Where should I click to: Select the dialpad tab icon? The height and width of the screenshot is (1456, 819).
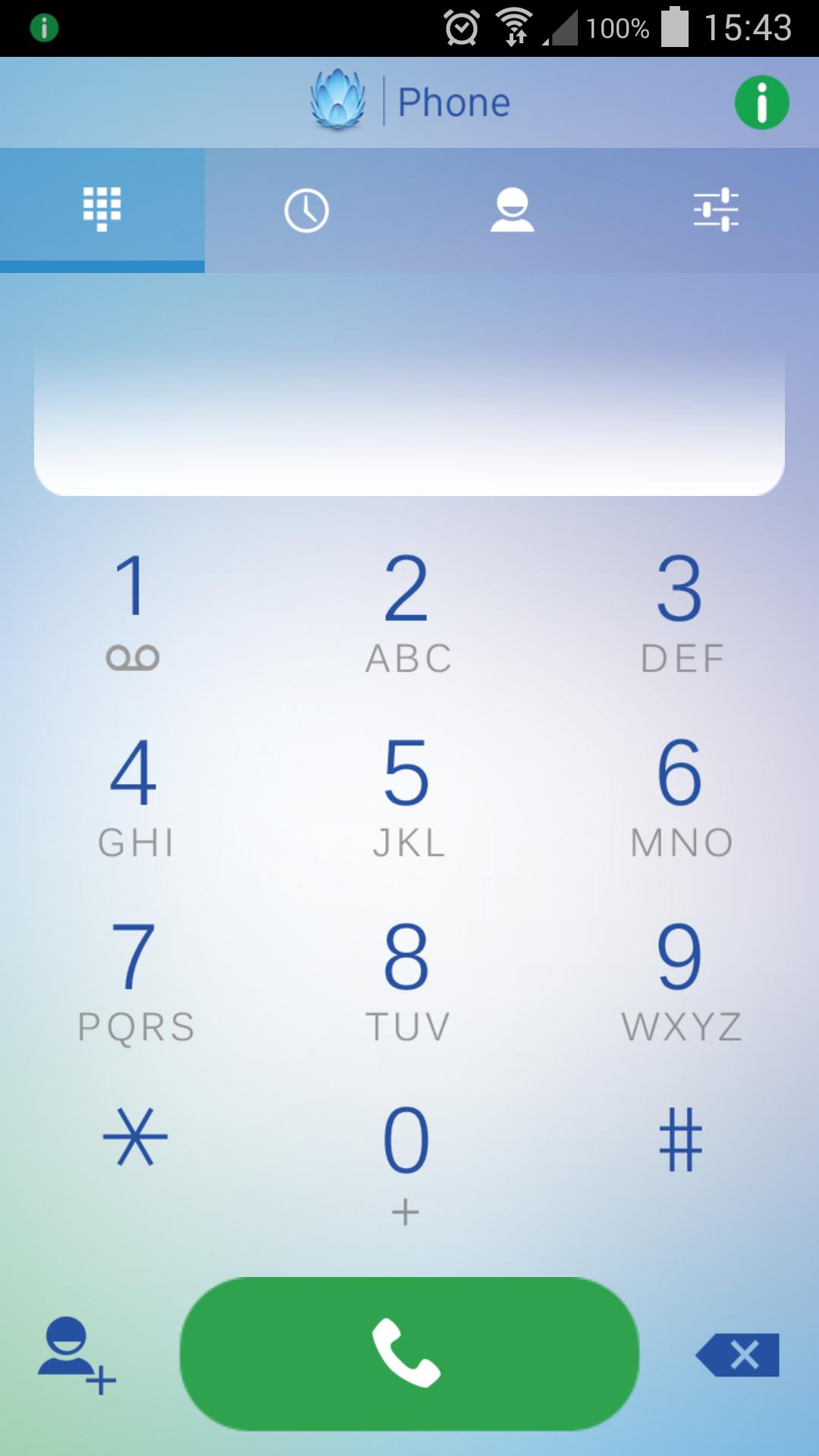(102, 209)
